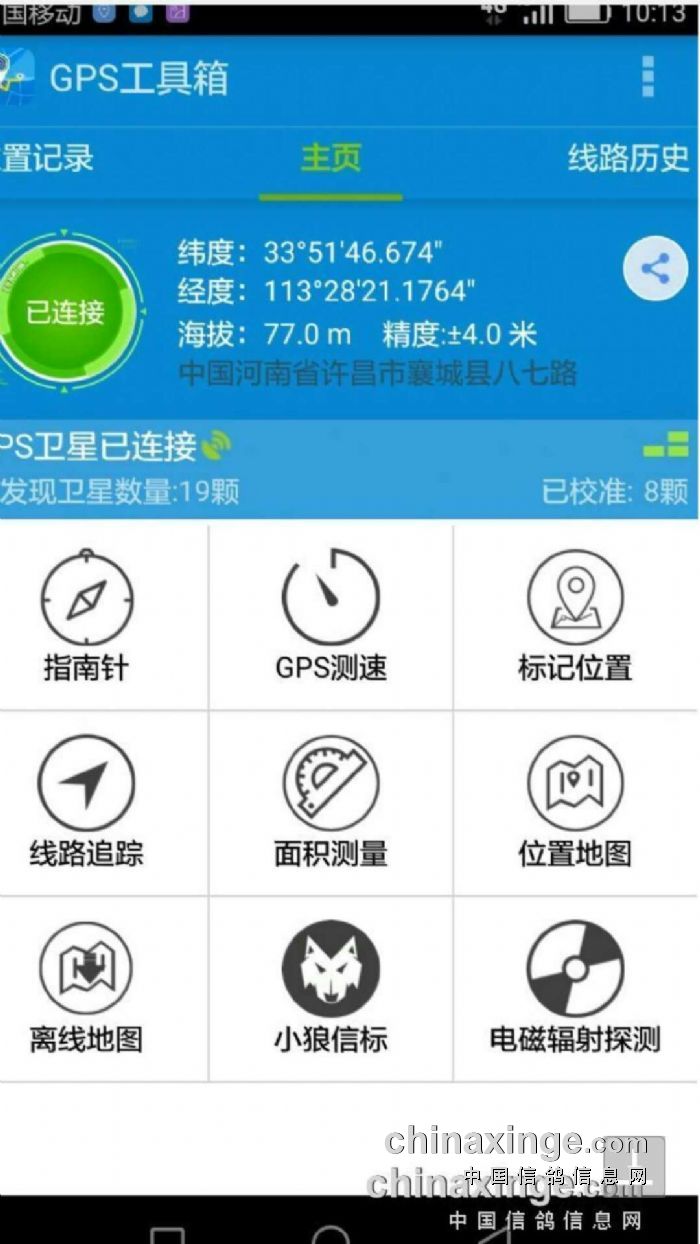
Task: Open GPS测速 speed measurement
Action: coord(331,616)
